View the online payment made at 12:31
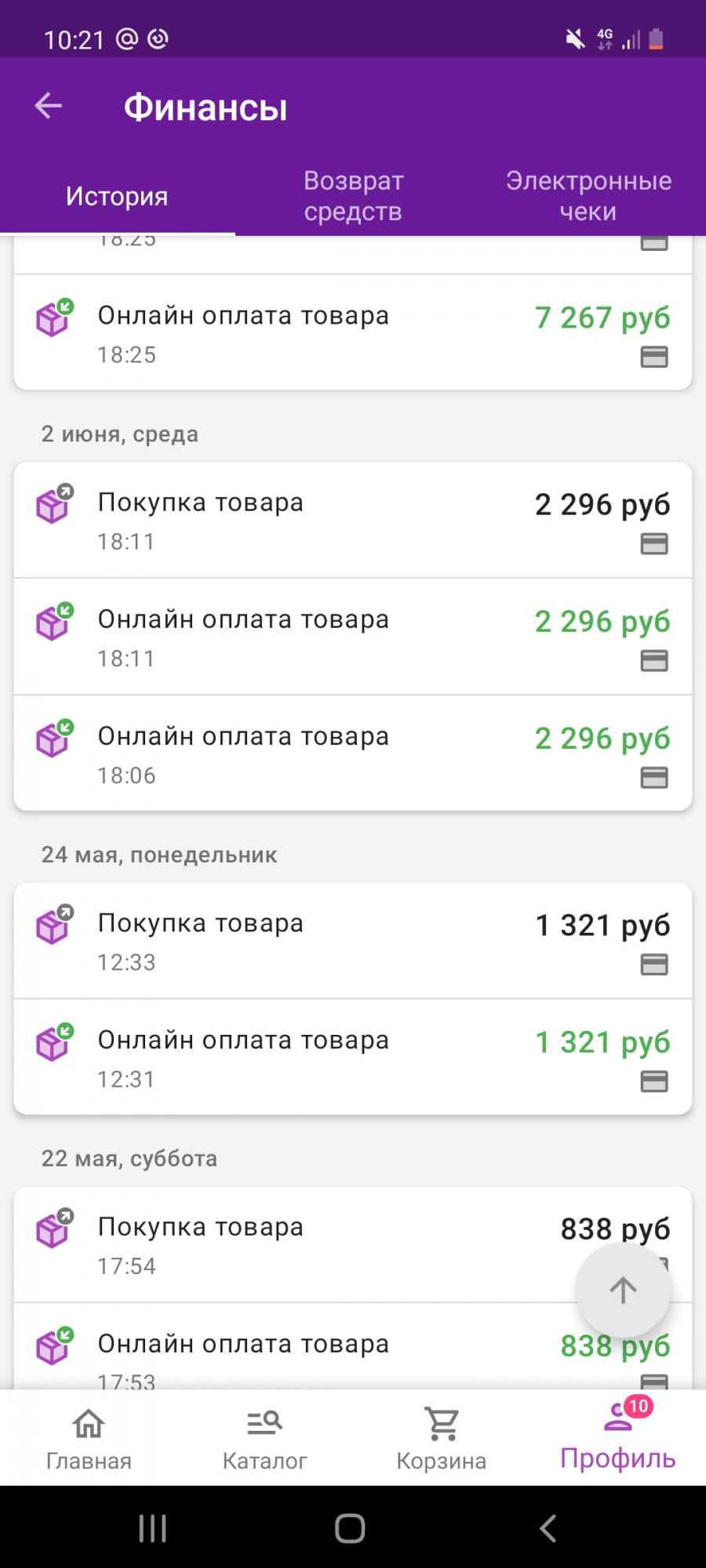 (x=353, y=1058)
